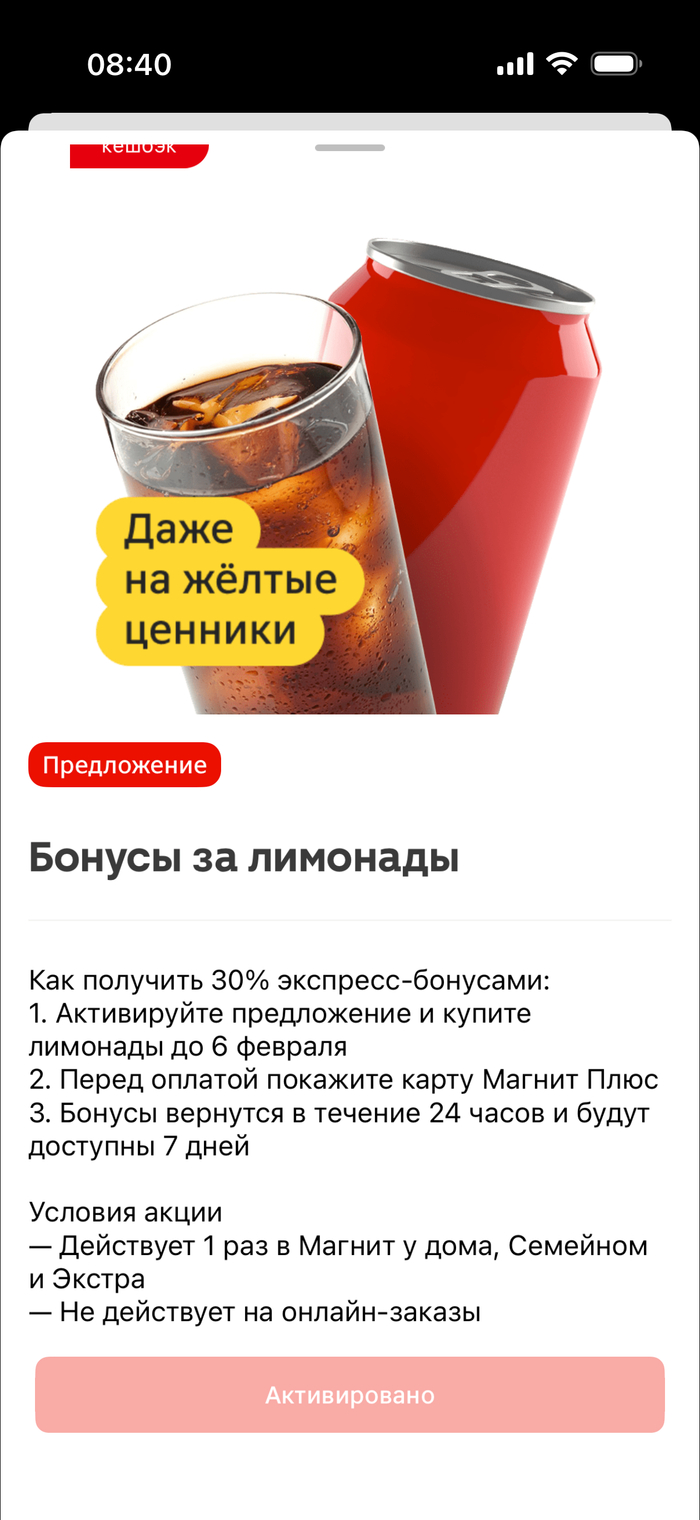This screenshot has width=700, height=1520.
Task: Tap the Активировано button
Action: [349, 1394]
